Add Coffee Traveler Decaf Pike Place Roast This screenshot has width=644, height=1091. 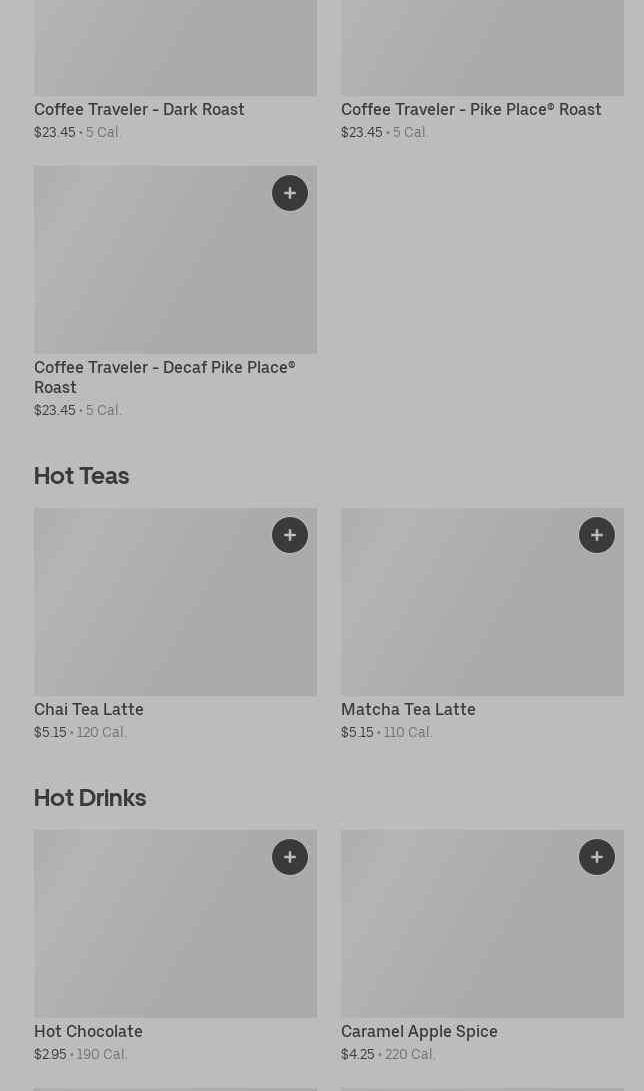pos(290,193)
